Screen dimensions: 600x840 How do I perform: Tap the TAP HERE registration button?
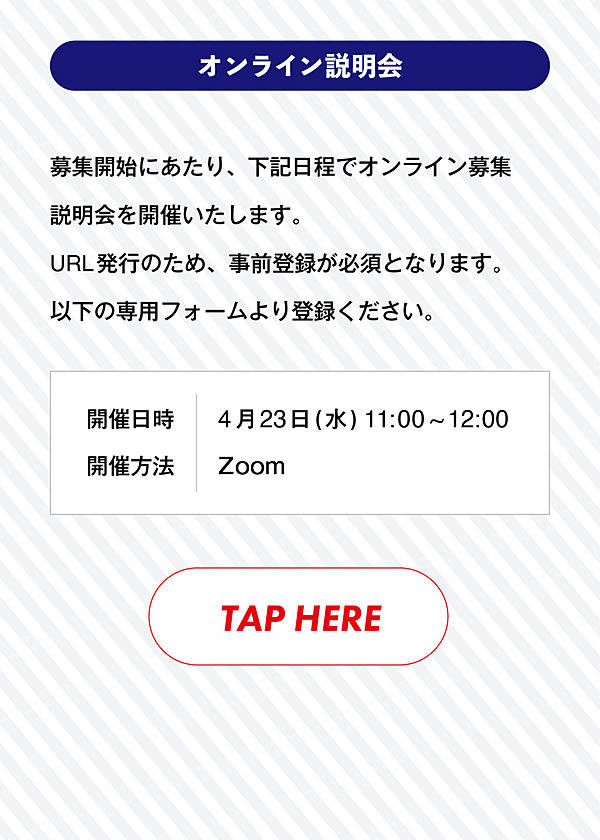pos(299,617)
